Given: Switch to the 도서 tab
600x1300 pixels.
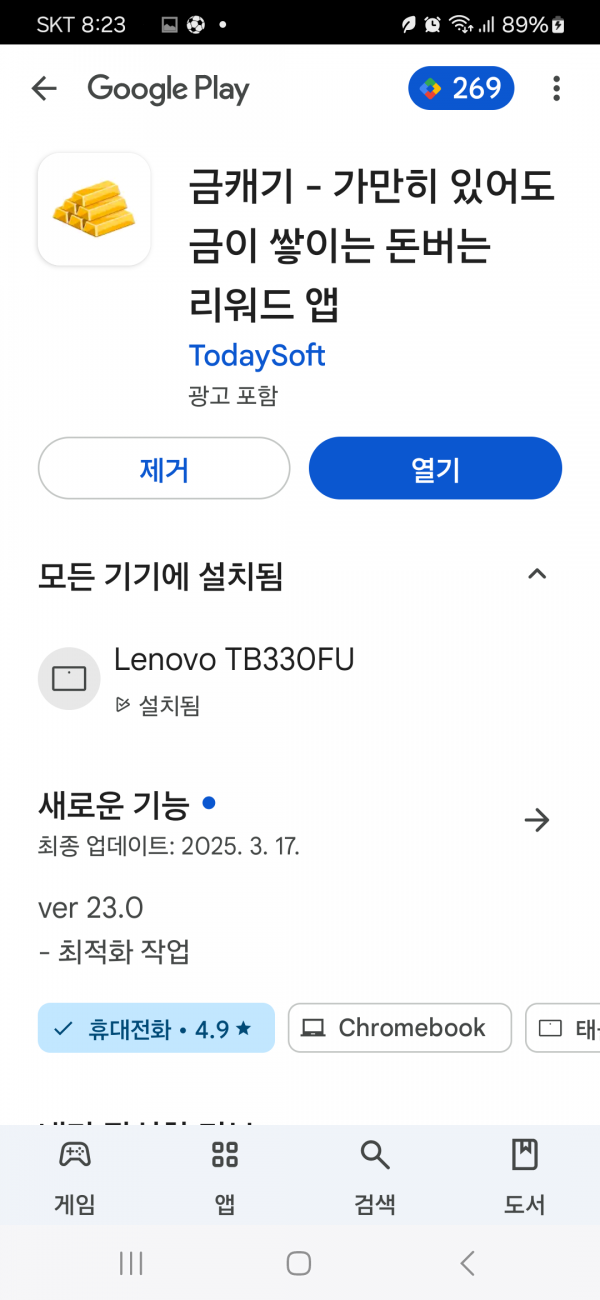Looking at the screenshot, I should (525, 1176).
